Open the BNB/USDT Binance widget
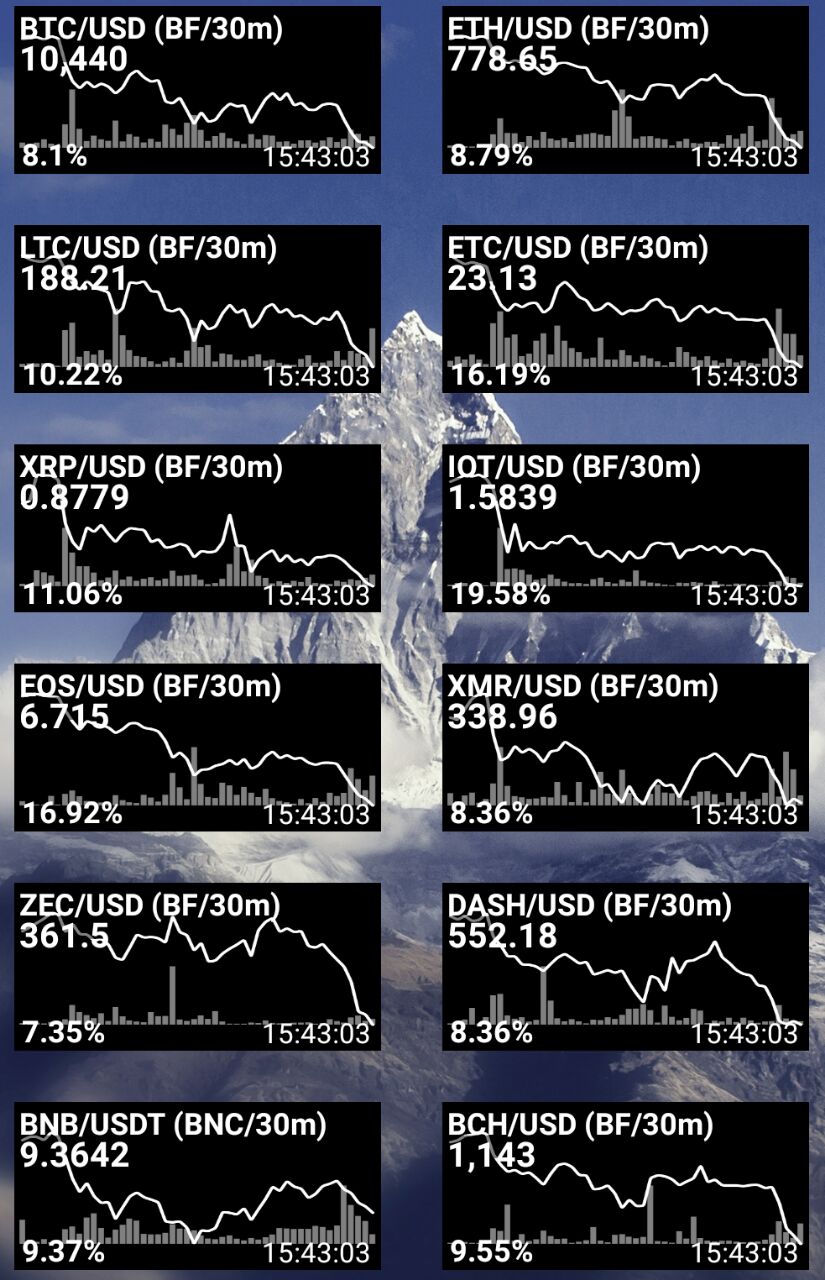This screenshot has height=1280, width=825. [197, 1186]
